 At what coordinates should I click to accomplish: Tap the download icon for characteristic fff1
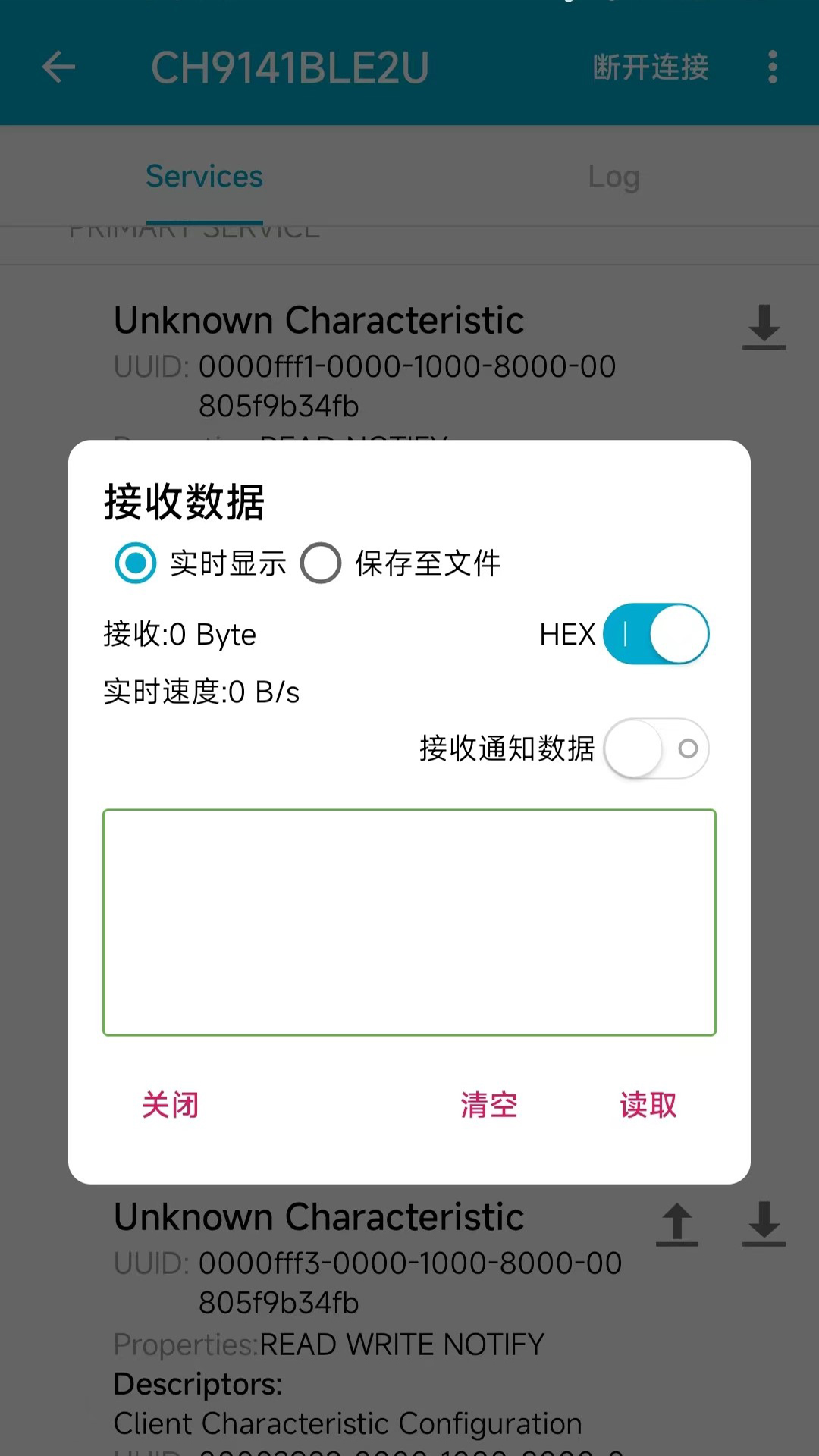(x=763, y=328)
